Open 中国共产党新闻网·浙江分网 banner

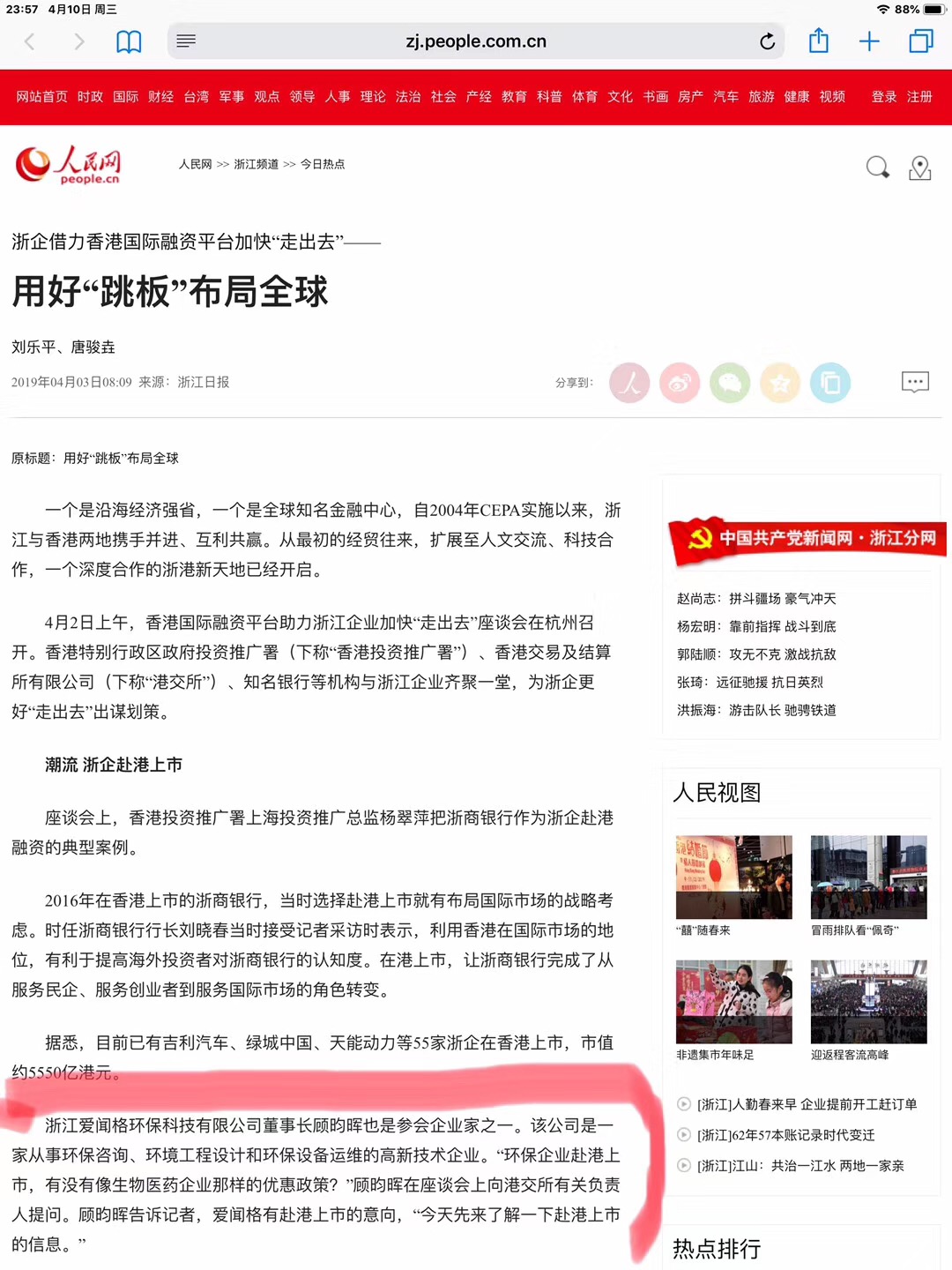click(x=807, y=538)
